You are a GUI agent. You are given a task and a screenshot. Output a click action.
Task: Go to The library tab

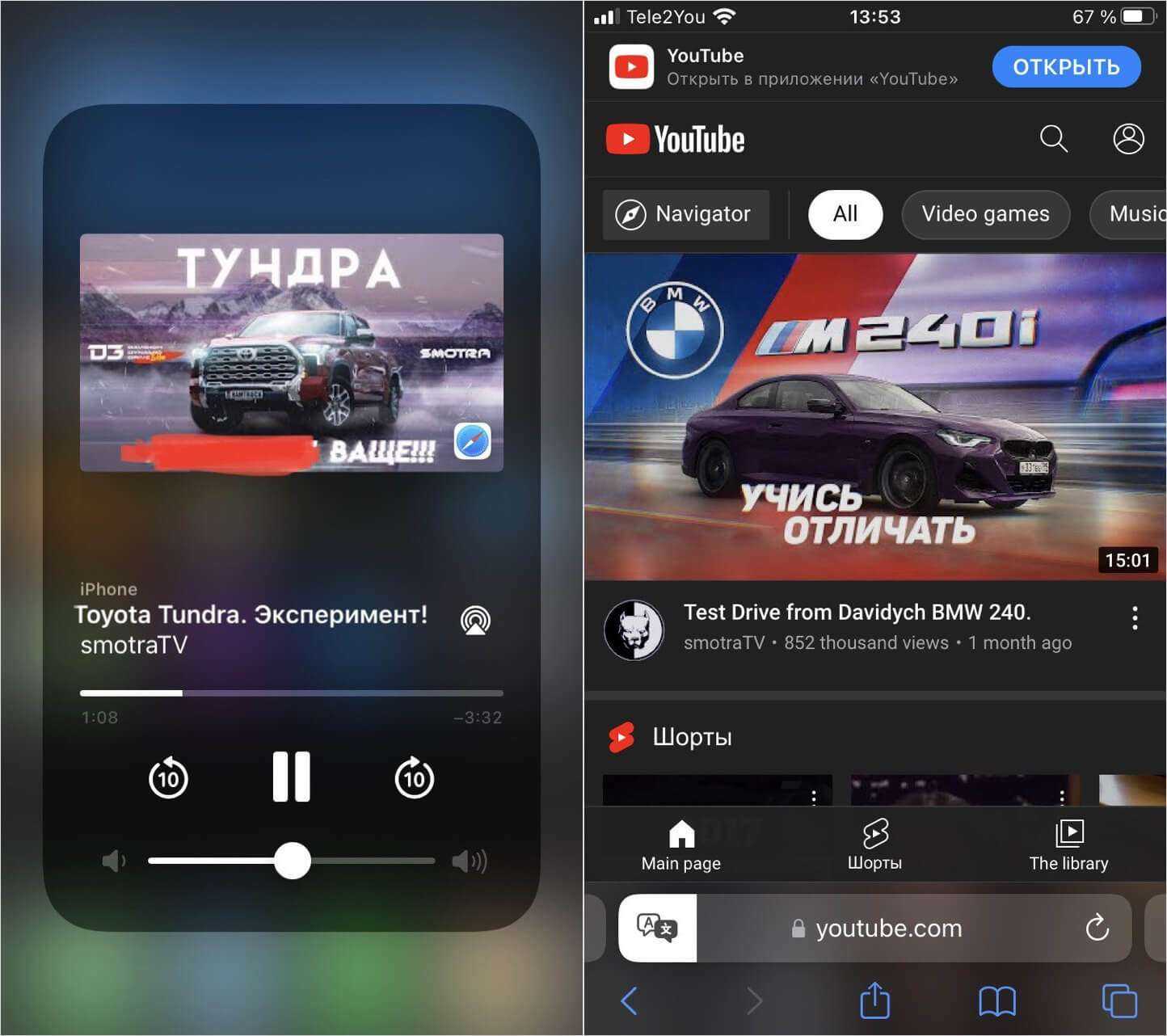1068,844
